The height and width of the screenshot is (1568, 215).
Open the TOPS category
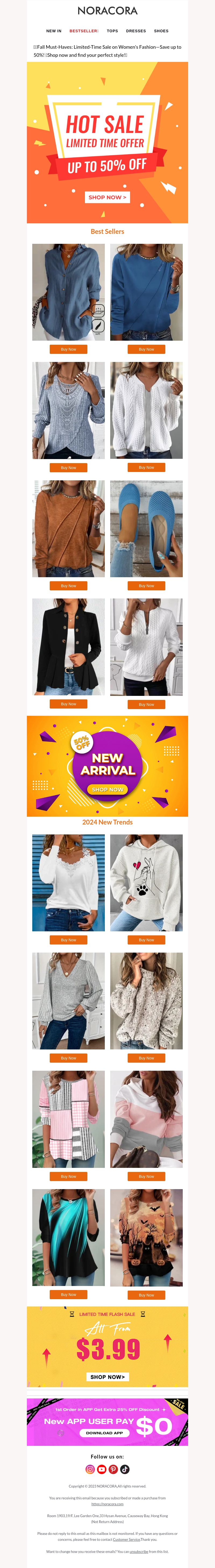(112, 30)
